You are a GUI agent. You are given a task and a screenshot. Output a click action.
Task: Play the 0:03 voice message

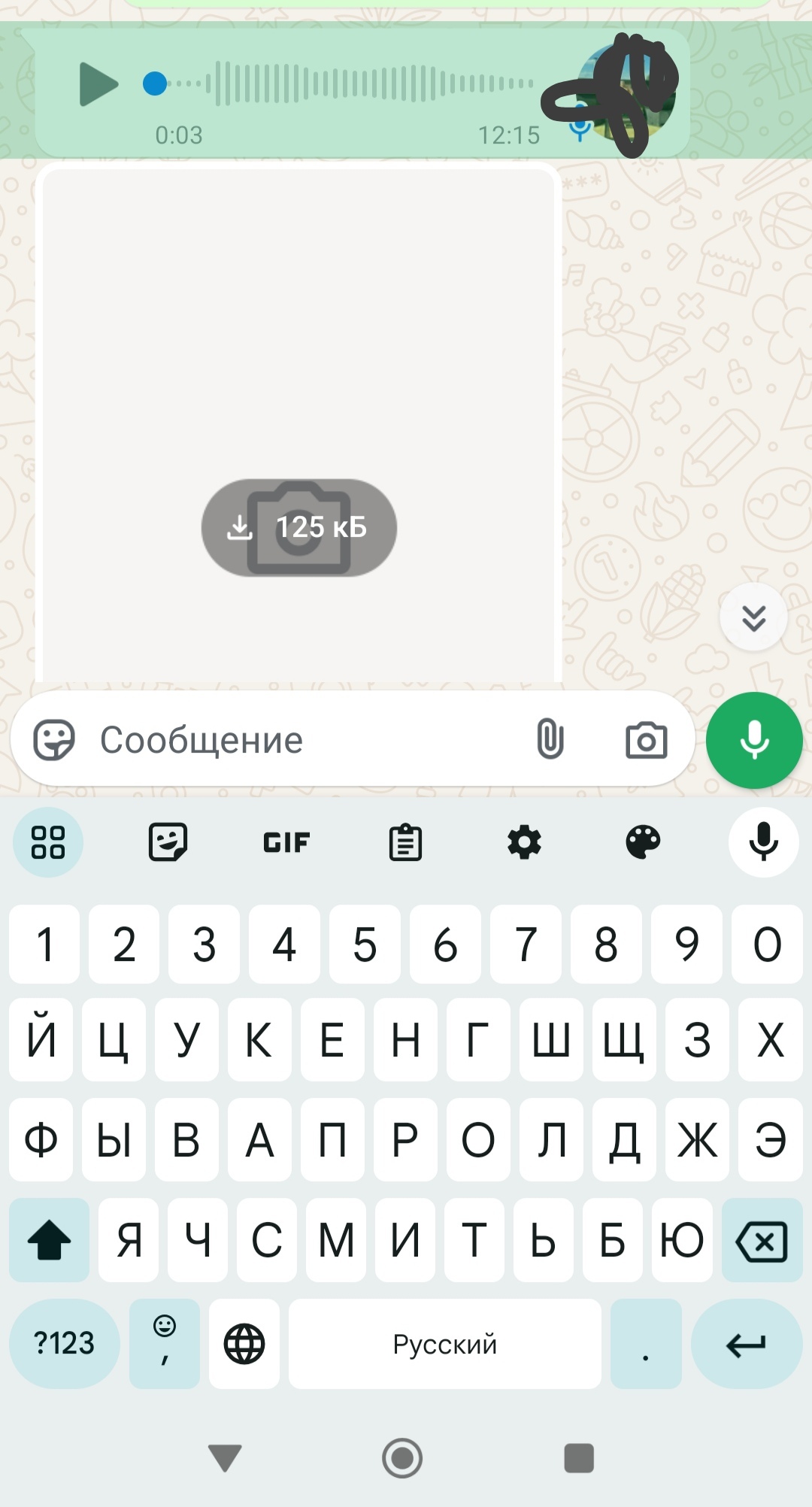[x=98, y=83]
